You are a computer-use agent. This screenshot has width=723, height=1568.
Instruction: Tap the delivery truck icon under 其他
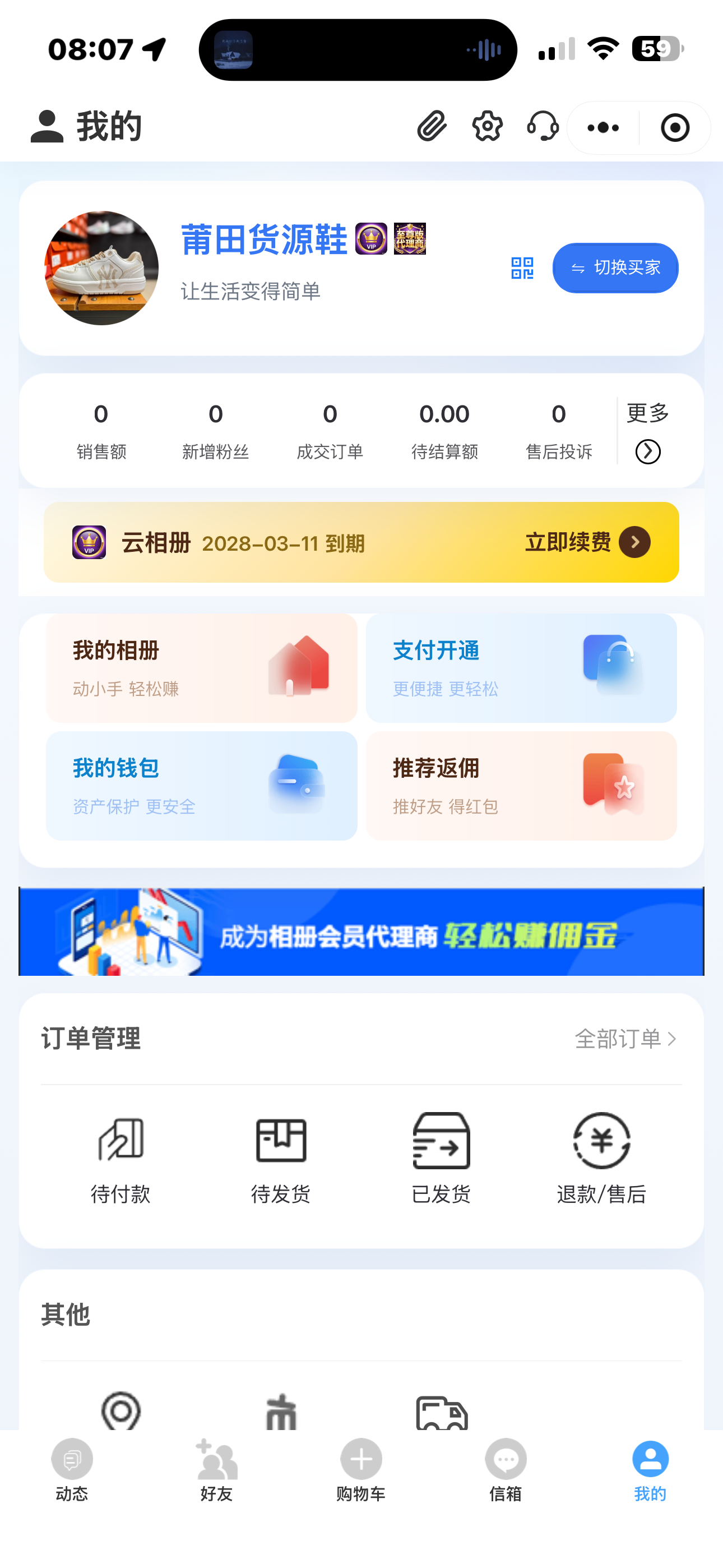coord(441,1413)
